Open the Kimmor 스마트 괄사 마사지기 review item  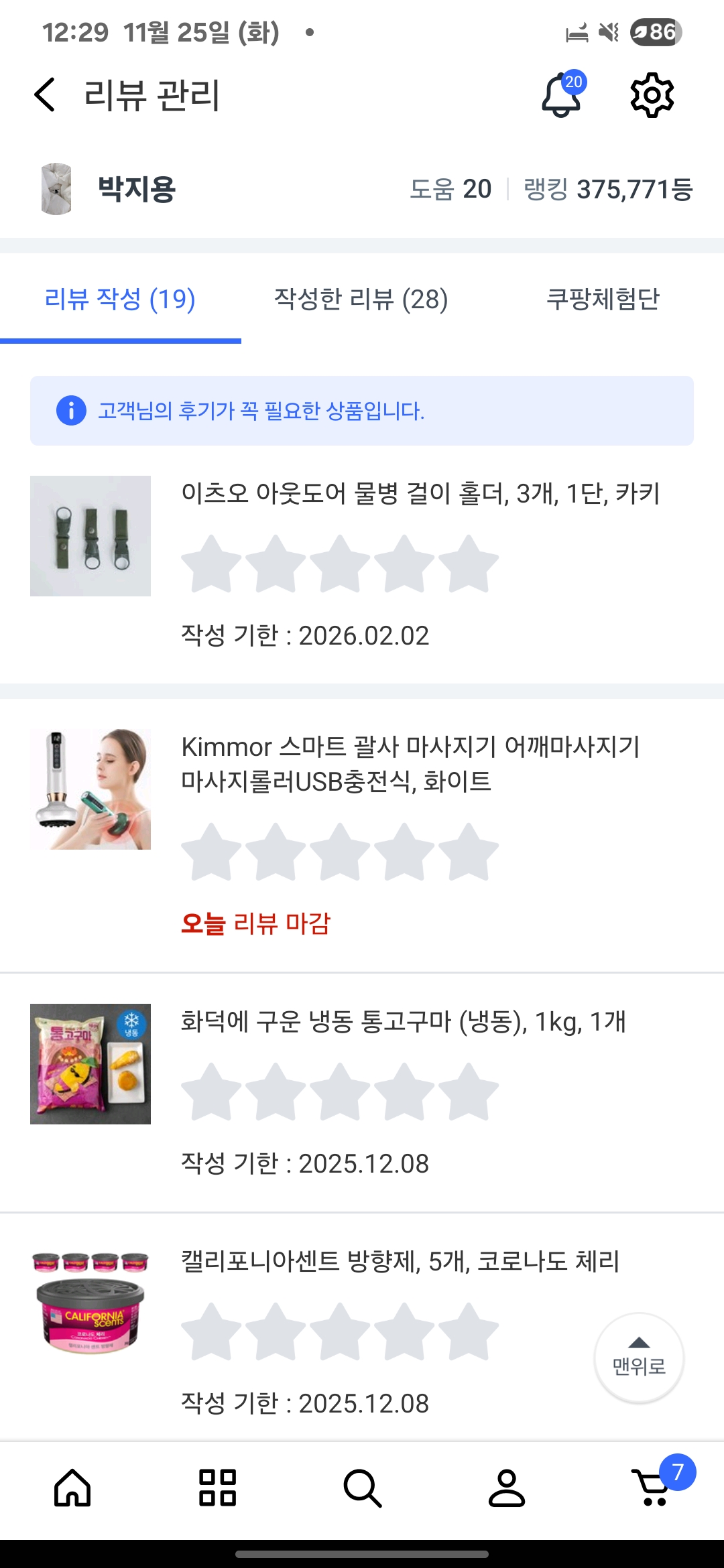(x=410, y=763)
